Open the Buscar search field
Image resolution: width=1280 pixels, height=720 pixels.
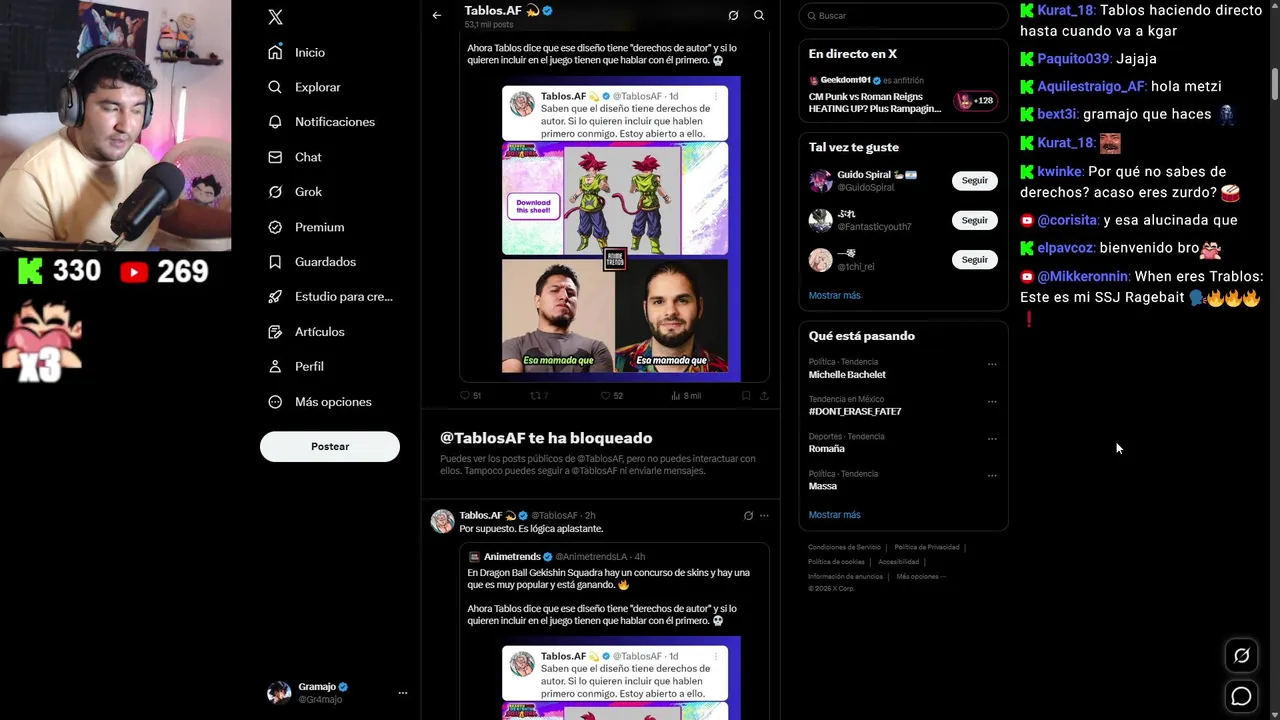(x=903, y=16)
